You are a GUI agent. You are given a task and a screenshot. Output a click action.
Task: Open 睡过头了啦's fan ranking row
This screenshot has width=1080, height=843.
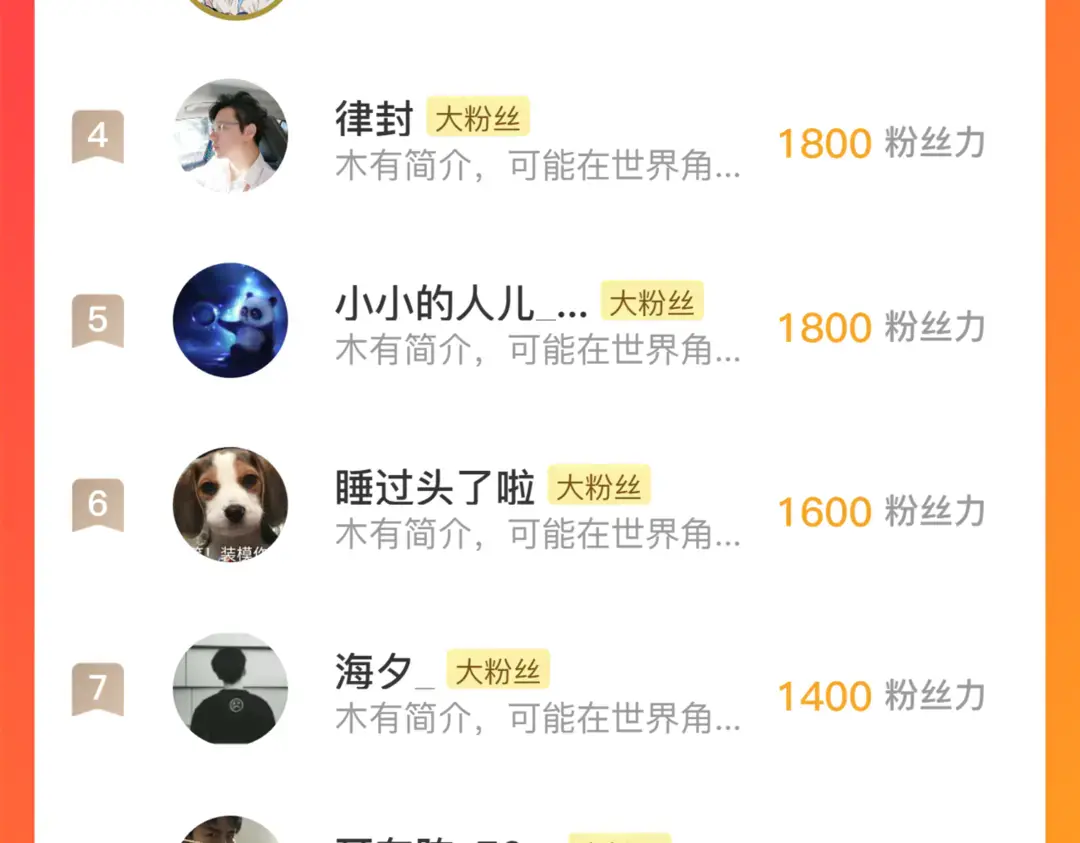540,507
